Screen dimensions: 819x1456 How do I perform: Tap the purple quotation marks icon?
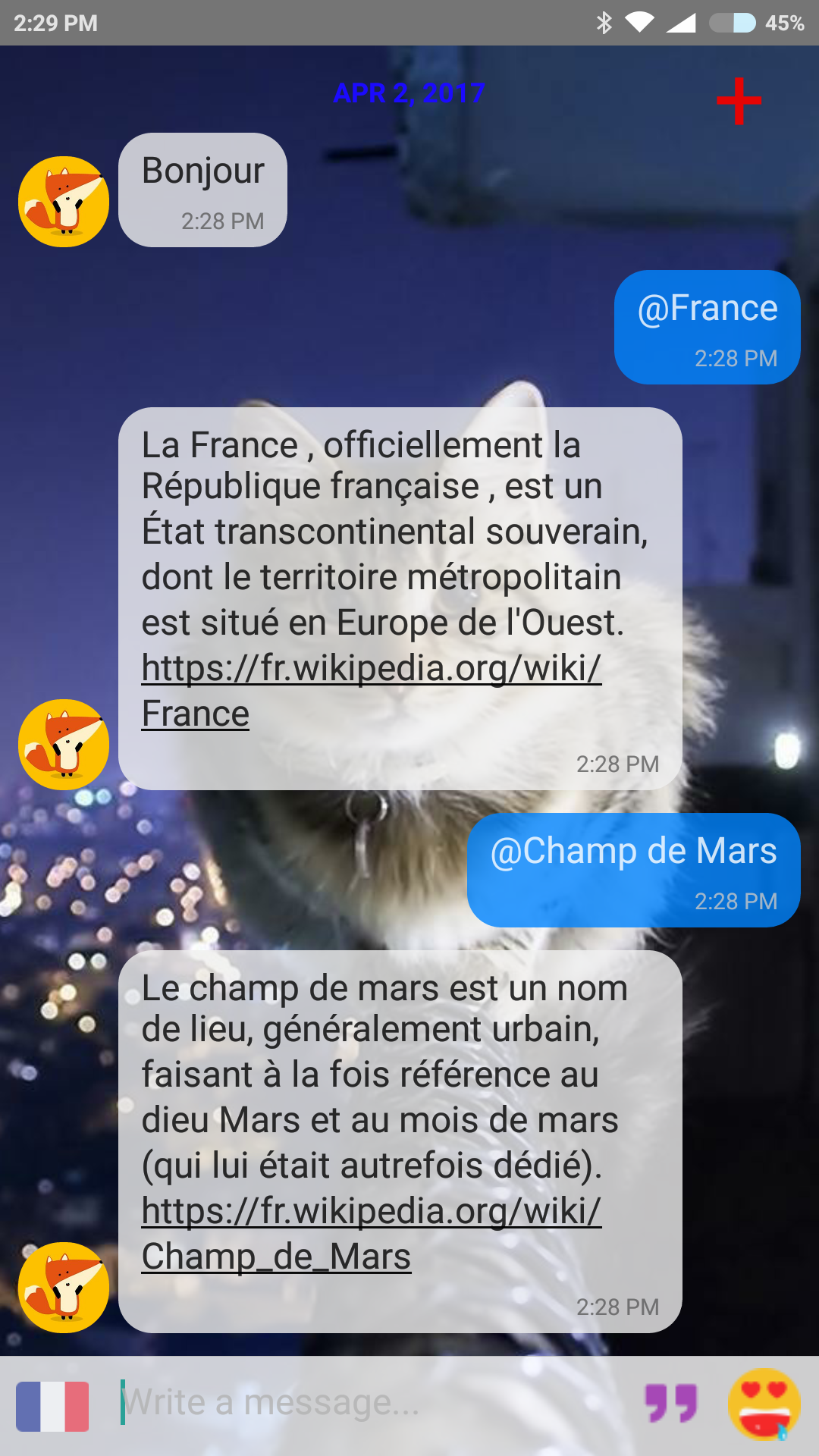pyautogui.click(x=671, y=1403)
